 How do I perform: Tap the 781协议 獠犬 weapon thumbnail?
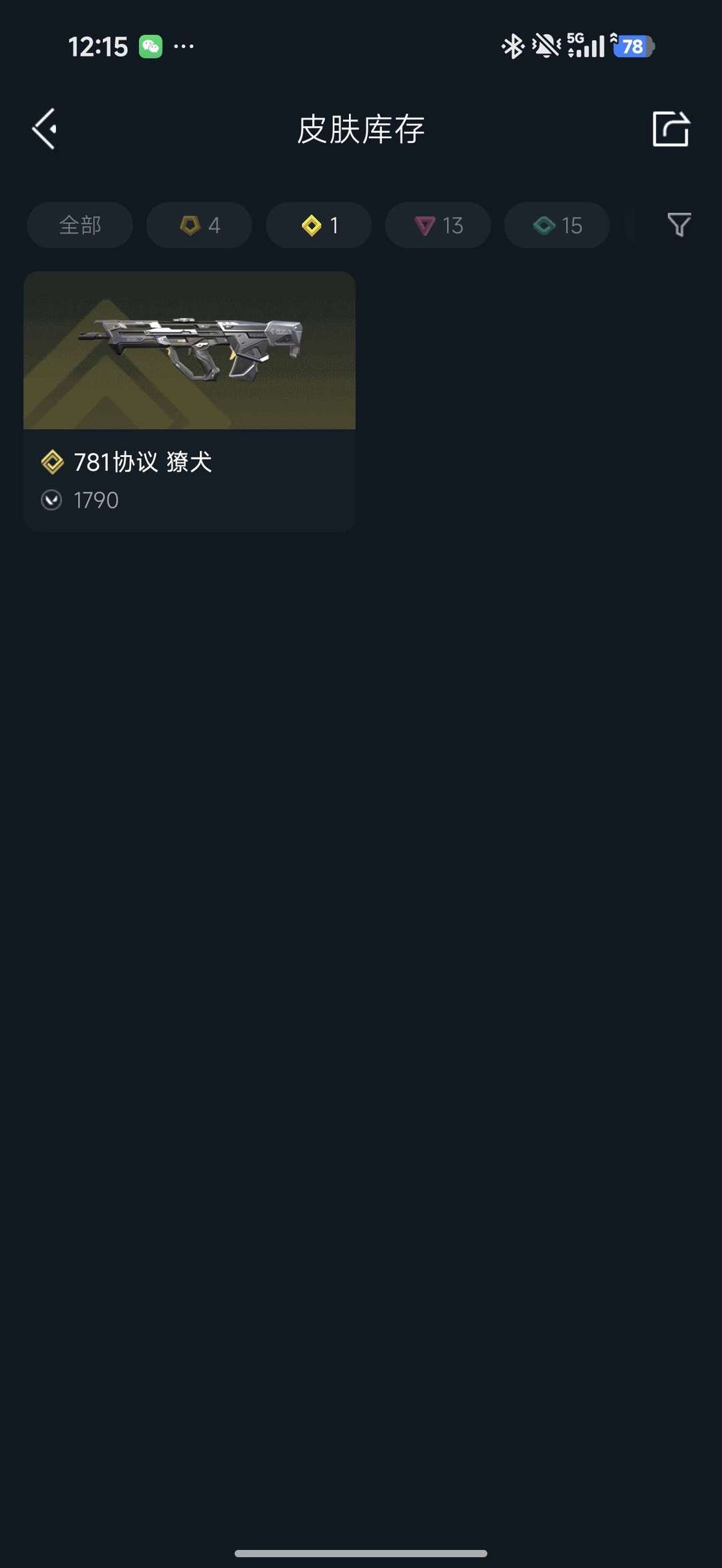[189, 351]
